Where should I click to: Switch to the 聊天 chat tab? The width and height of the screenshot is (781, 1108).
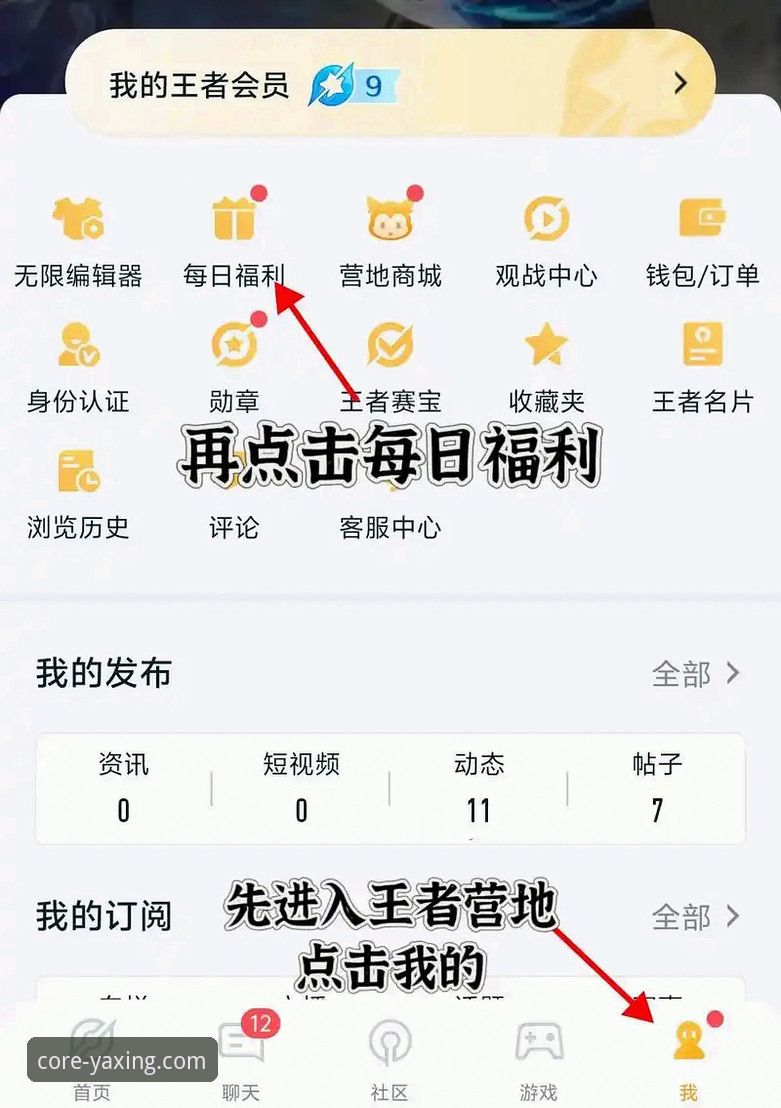240,1060
